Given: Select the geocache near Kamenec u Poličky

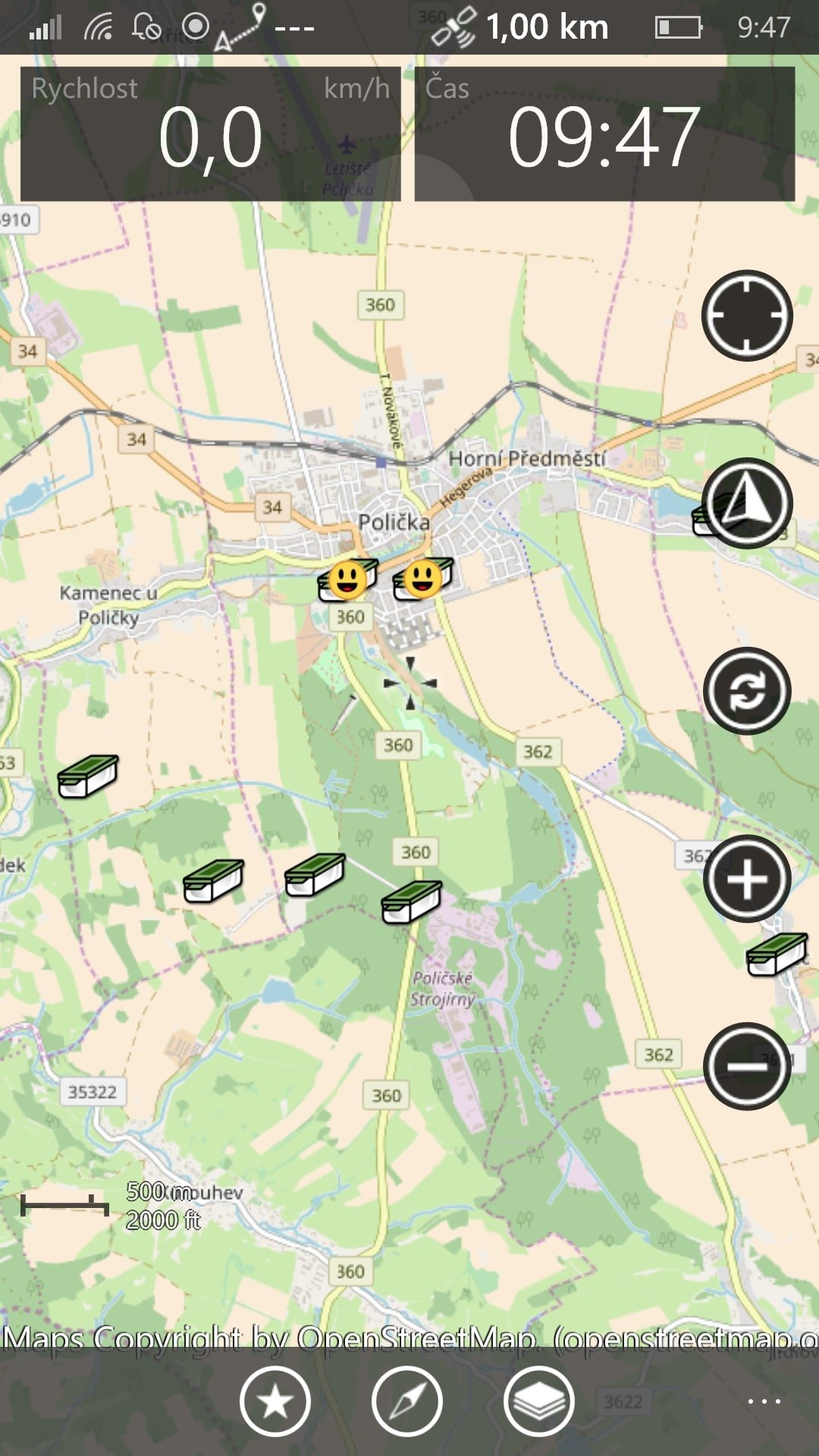Looking at the screenshot, I should (x=88, y=776).
